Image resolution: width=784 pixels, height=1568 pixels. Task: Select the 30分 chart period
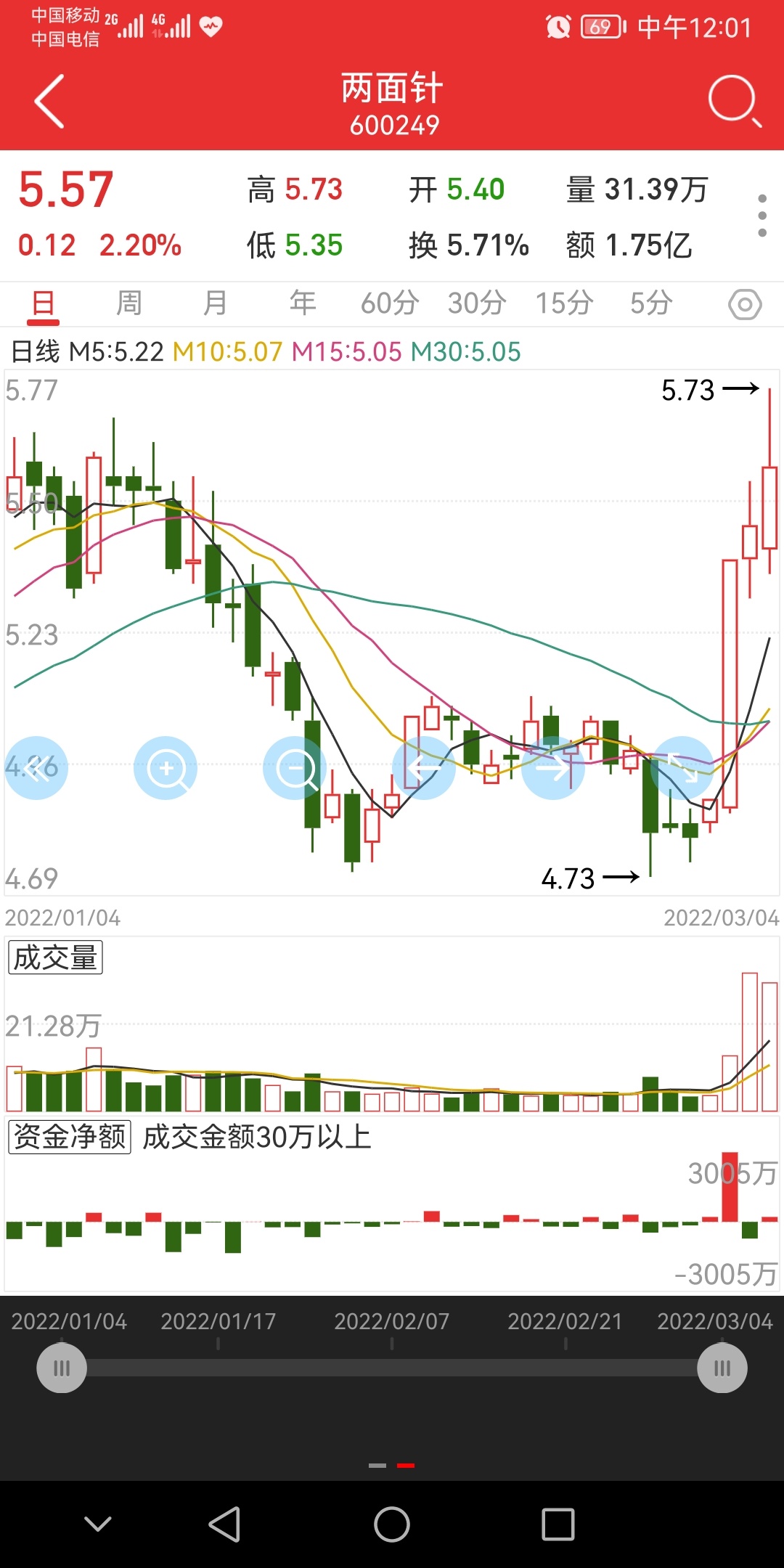coord(477,303)
